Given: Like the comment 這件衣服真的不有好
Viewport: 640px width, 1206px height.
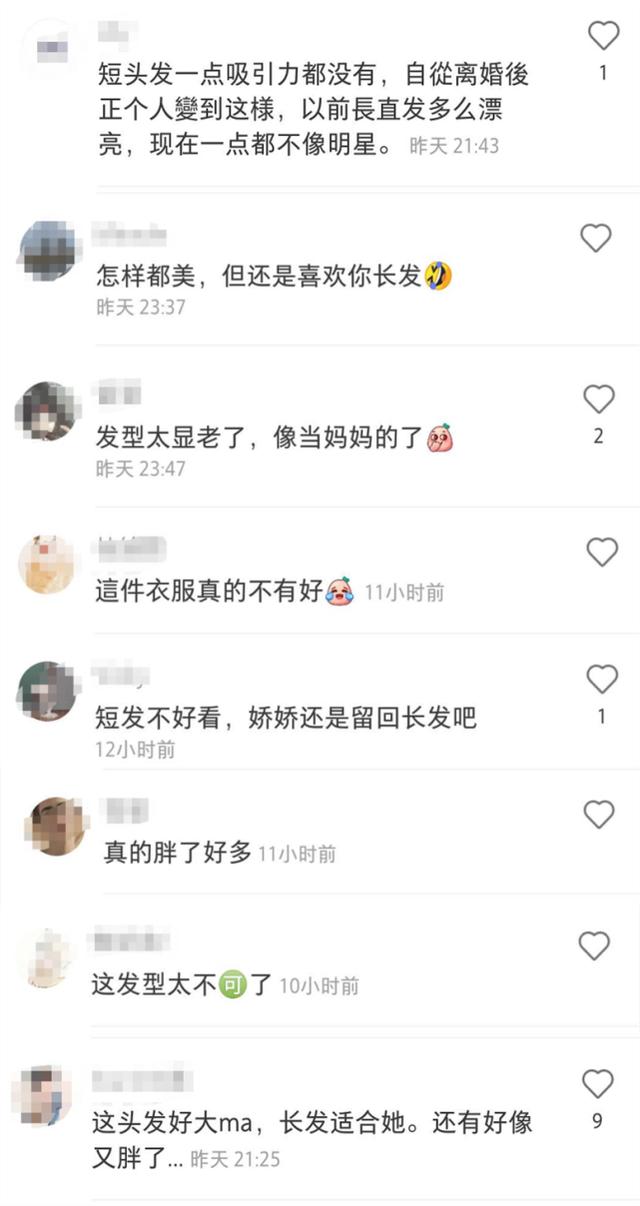Looking at the screenshot, I should (601, 552).
